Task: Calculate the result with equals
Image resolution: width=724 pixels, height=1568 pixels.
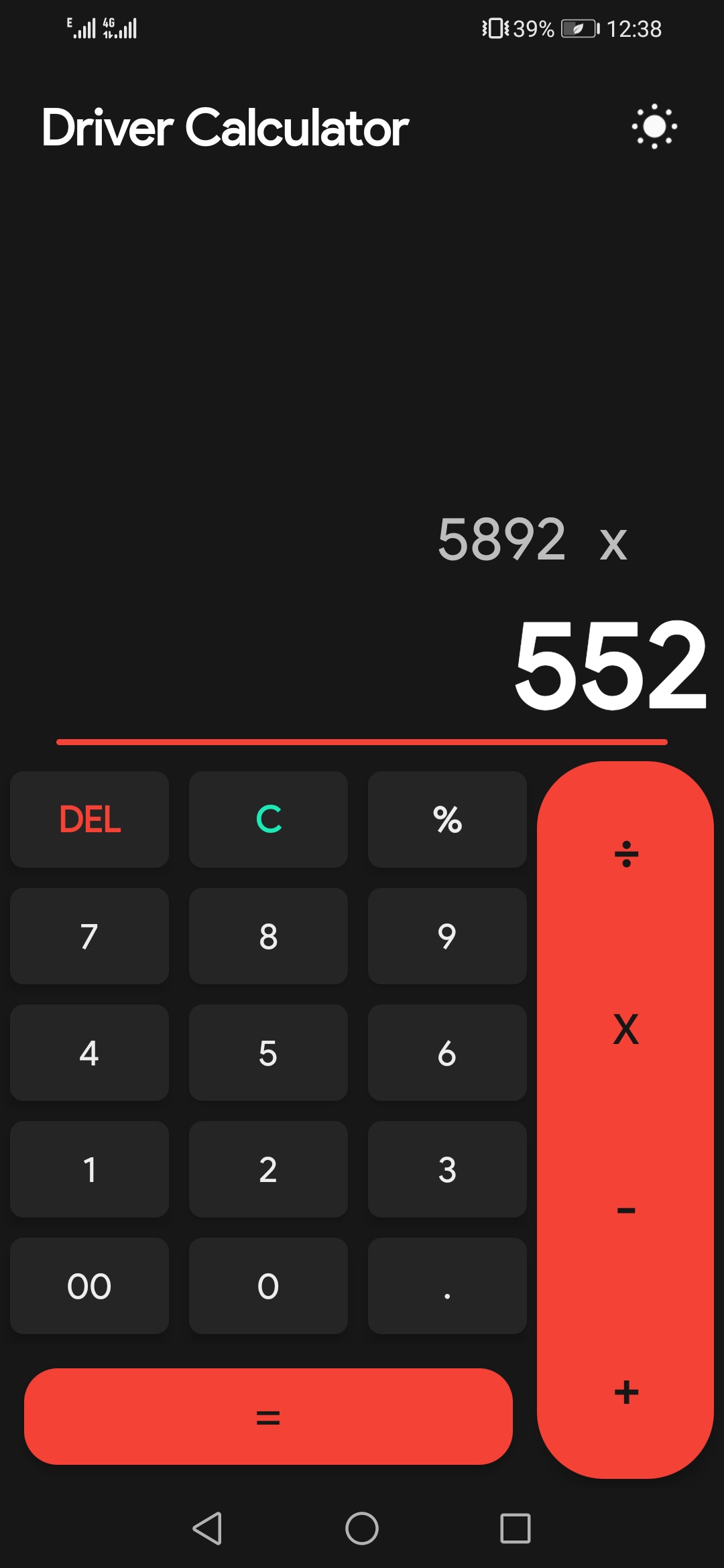Action: coord(268,1417)
